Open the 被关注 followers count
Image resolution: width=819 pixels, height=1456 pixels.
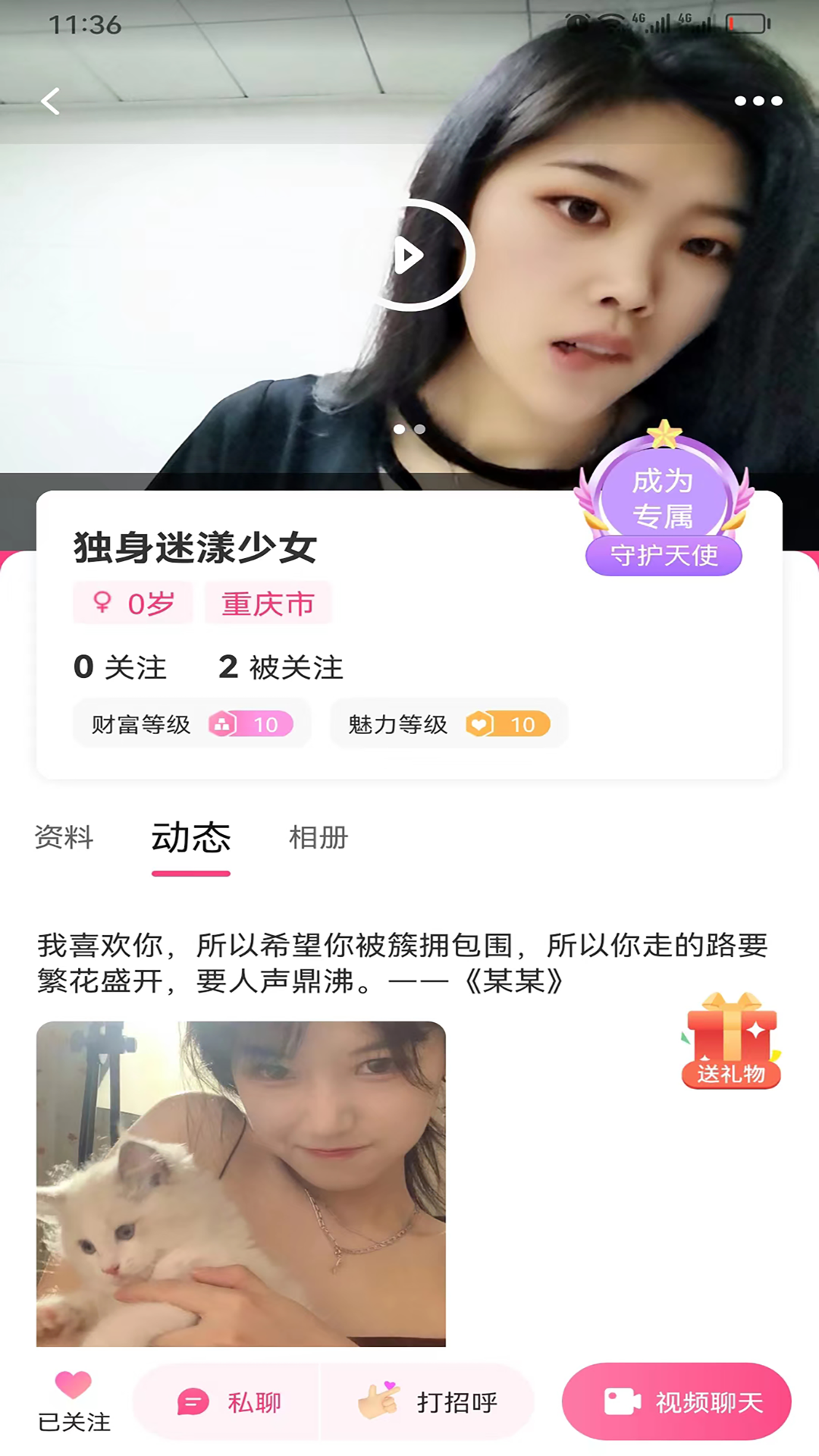(x=281, y=667)
